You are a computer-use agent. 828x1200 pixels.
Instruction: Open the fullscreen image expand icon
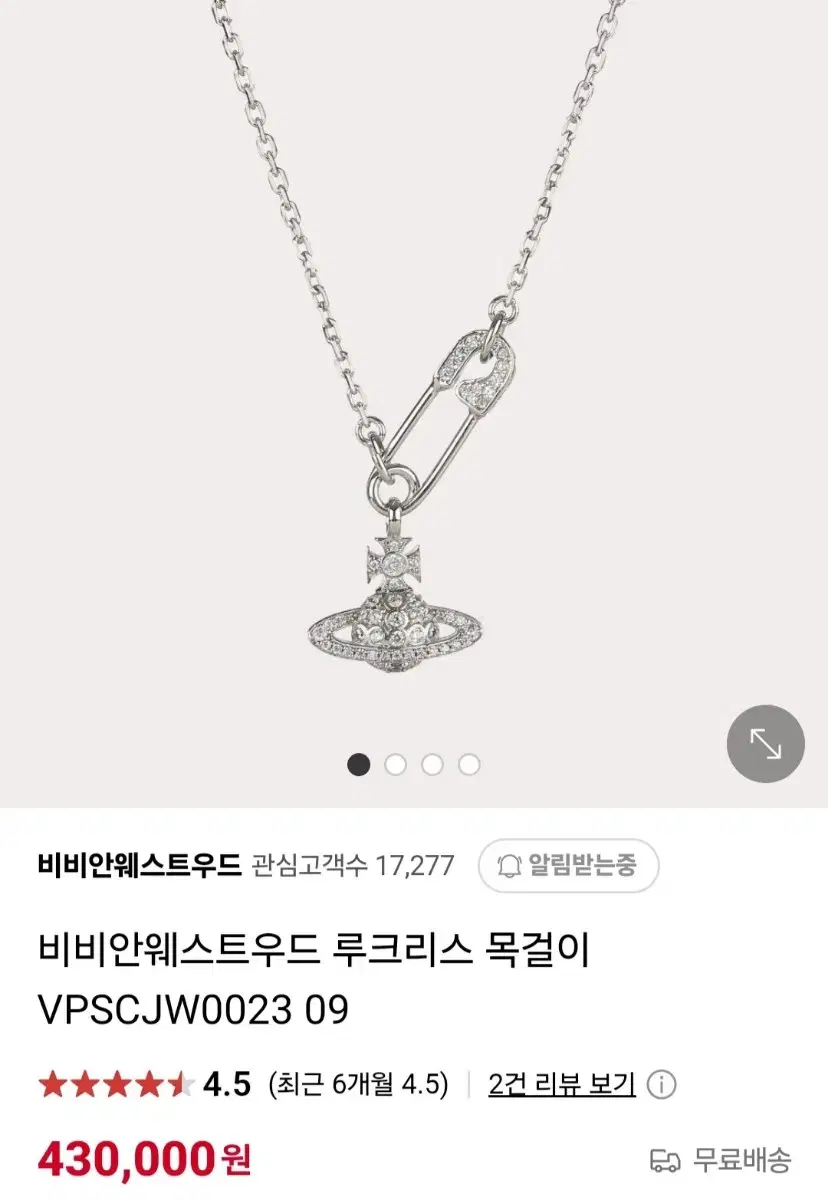click(765, 745)
